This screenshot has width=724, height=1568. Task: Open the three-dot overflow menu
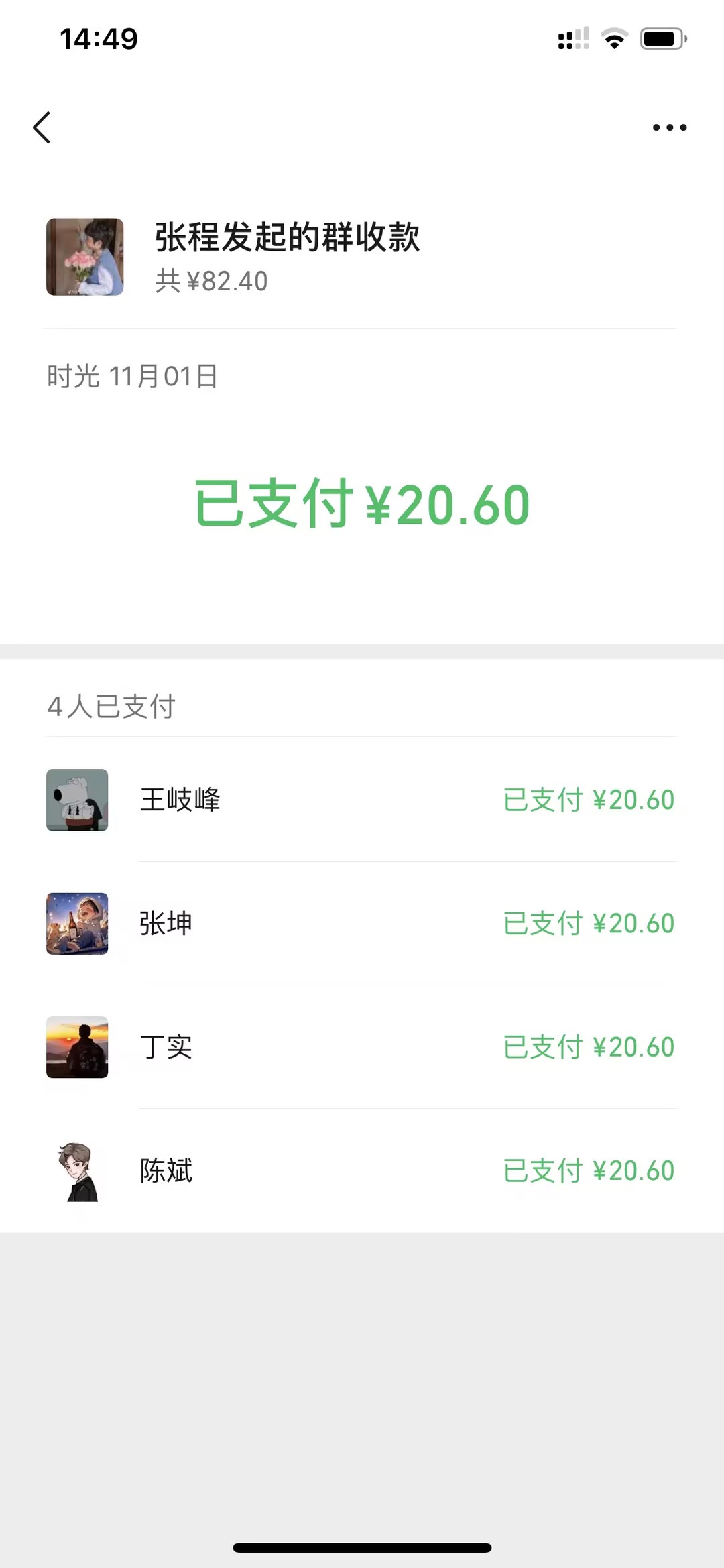pos(669,127)
